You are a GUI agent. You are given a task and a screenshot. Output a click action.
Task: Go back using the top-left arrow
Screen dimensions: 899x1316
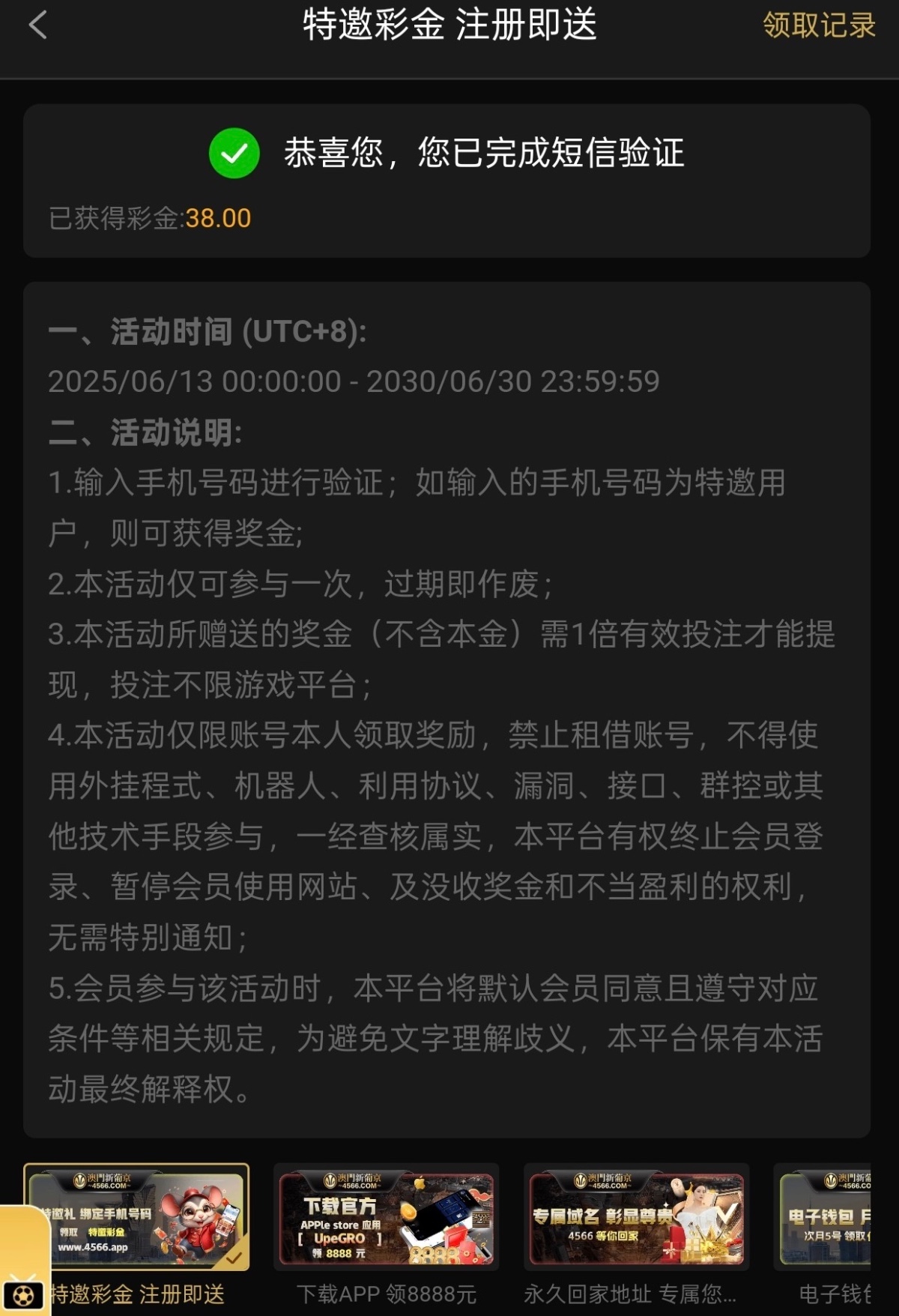point(37,25)
